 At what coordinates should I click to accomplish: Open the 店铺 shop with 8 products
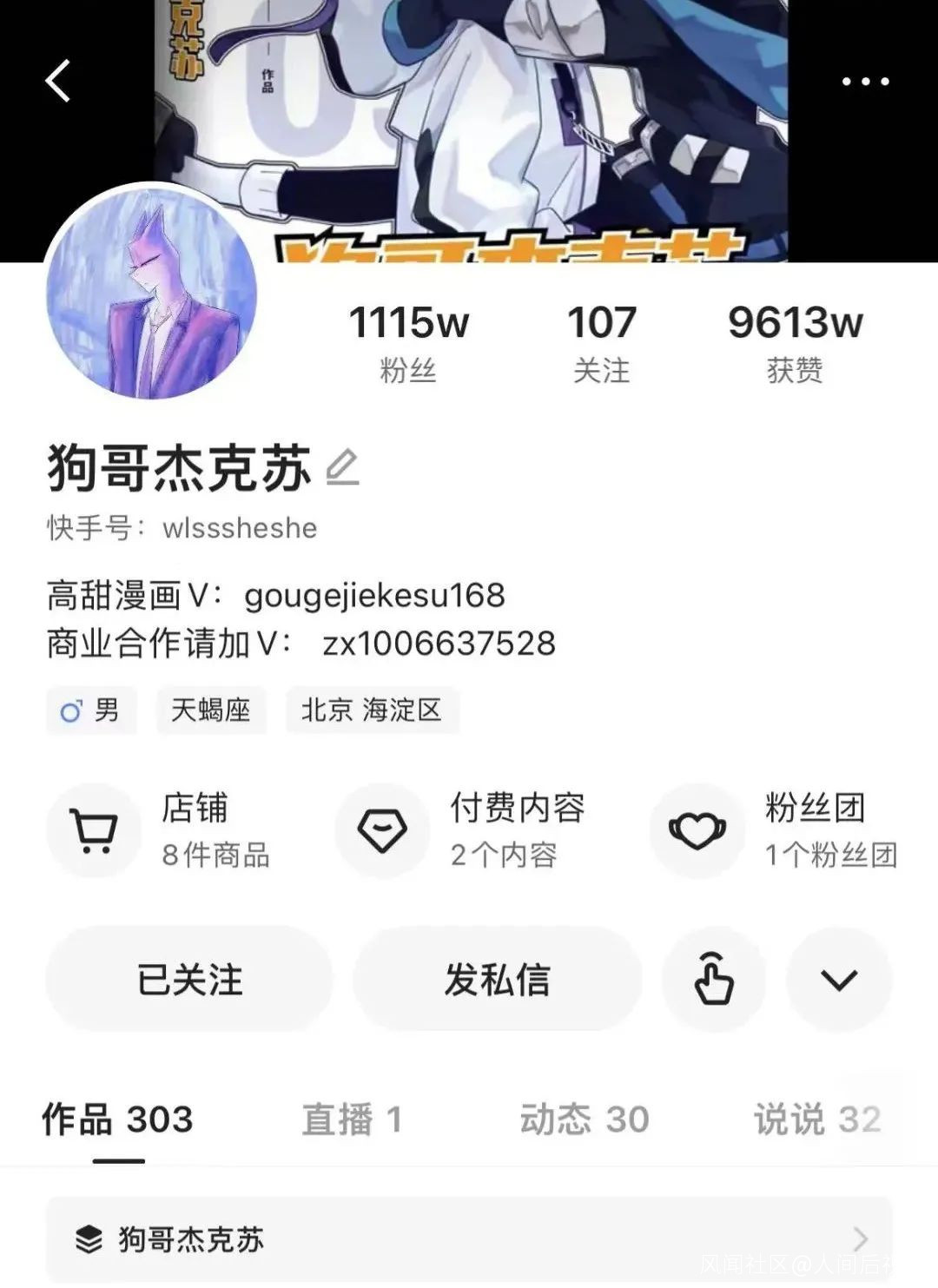tap(161, 830)
